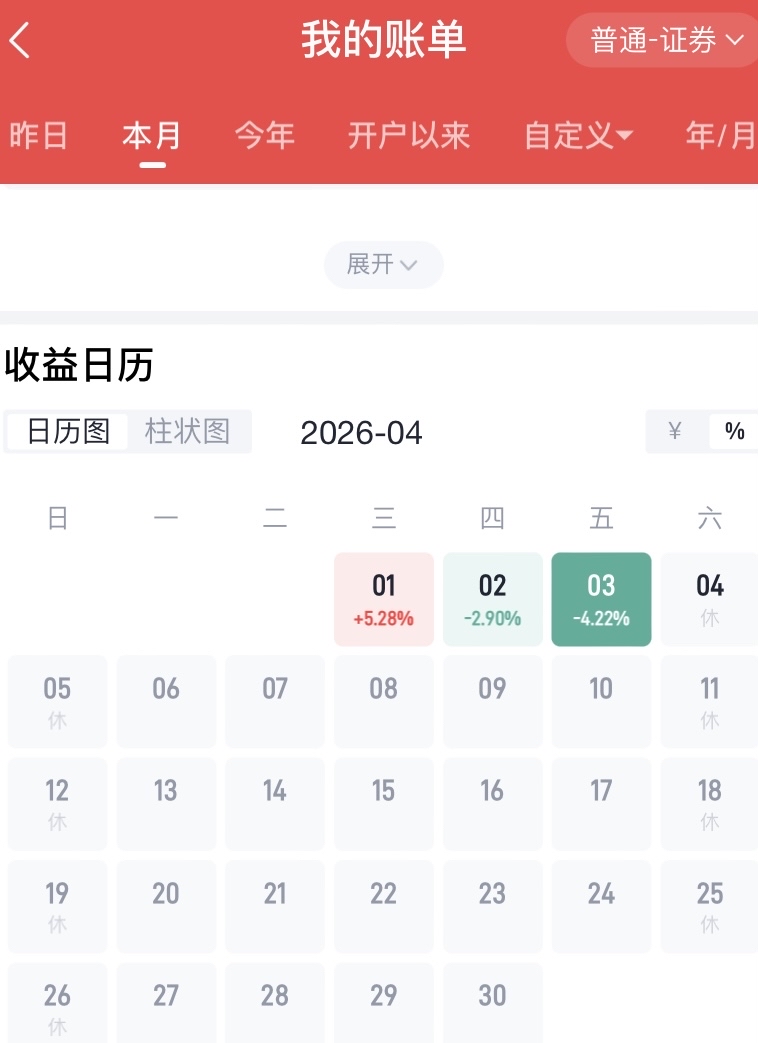The height and width of the screenshot is (1043, 758).
Task: Switch to the 年/月 tab
Action: (x=720, y=135)
